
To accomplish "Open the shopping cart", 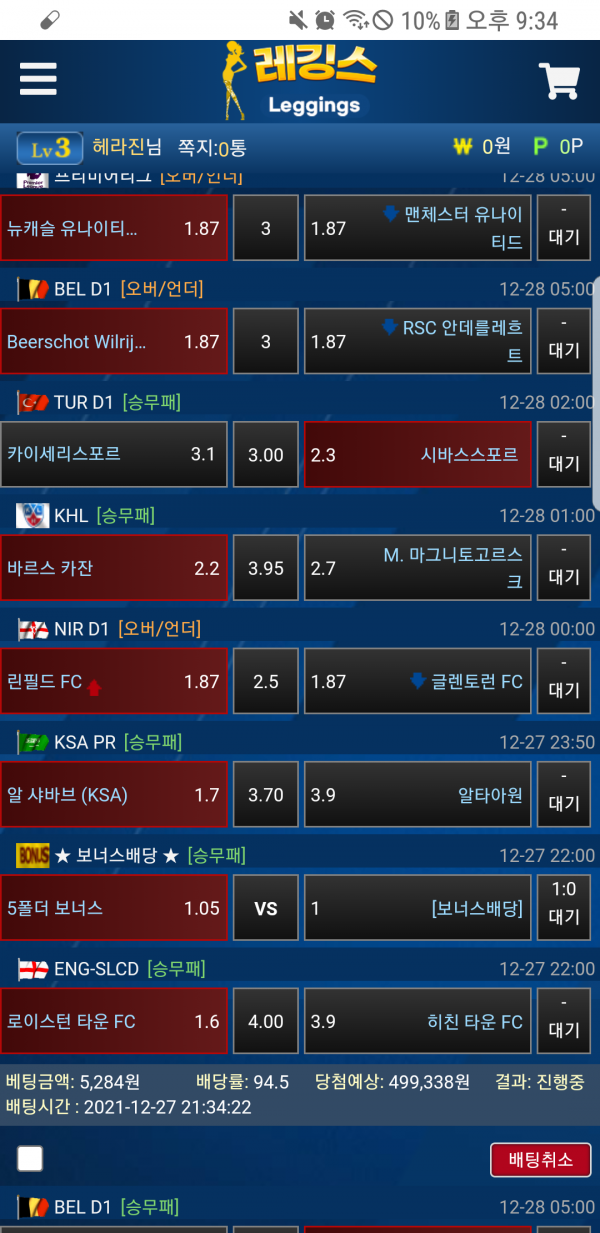I will 558,80.
